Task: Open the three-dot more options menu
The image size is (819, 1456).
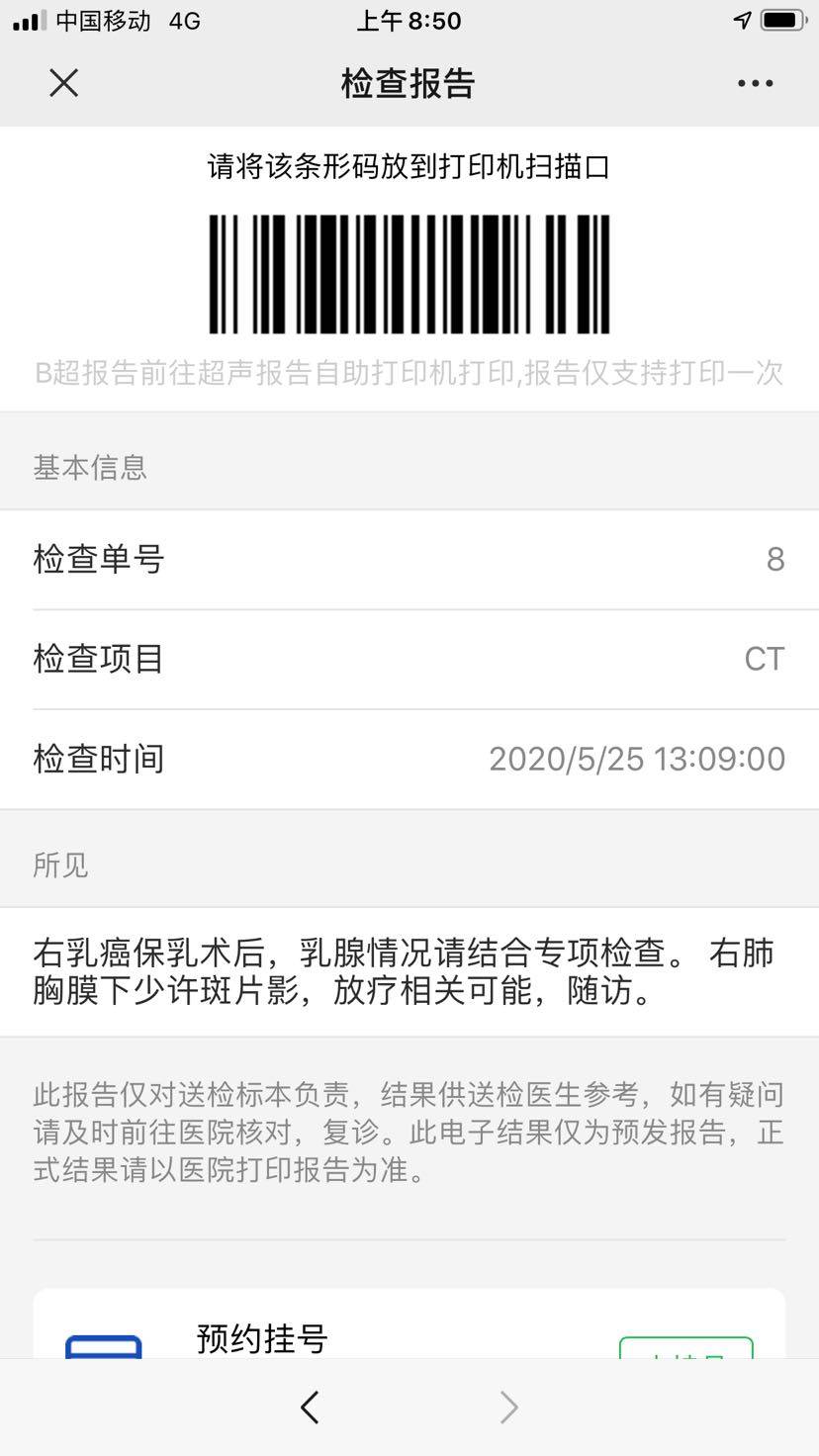Action: pos(755,83)
